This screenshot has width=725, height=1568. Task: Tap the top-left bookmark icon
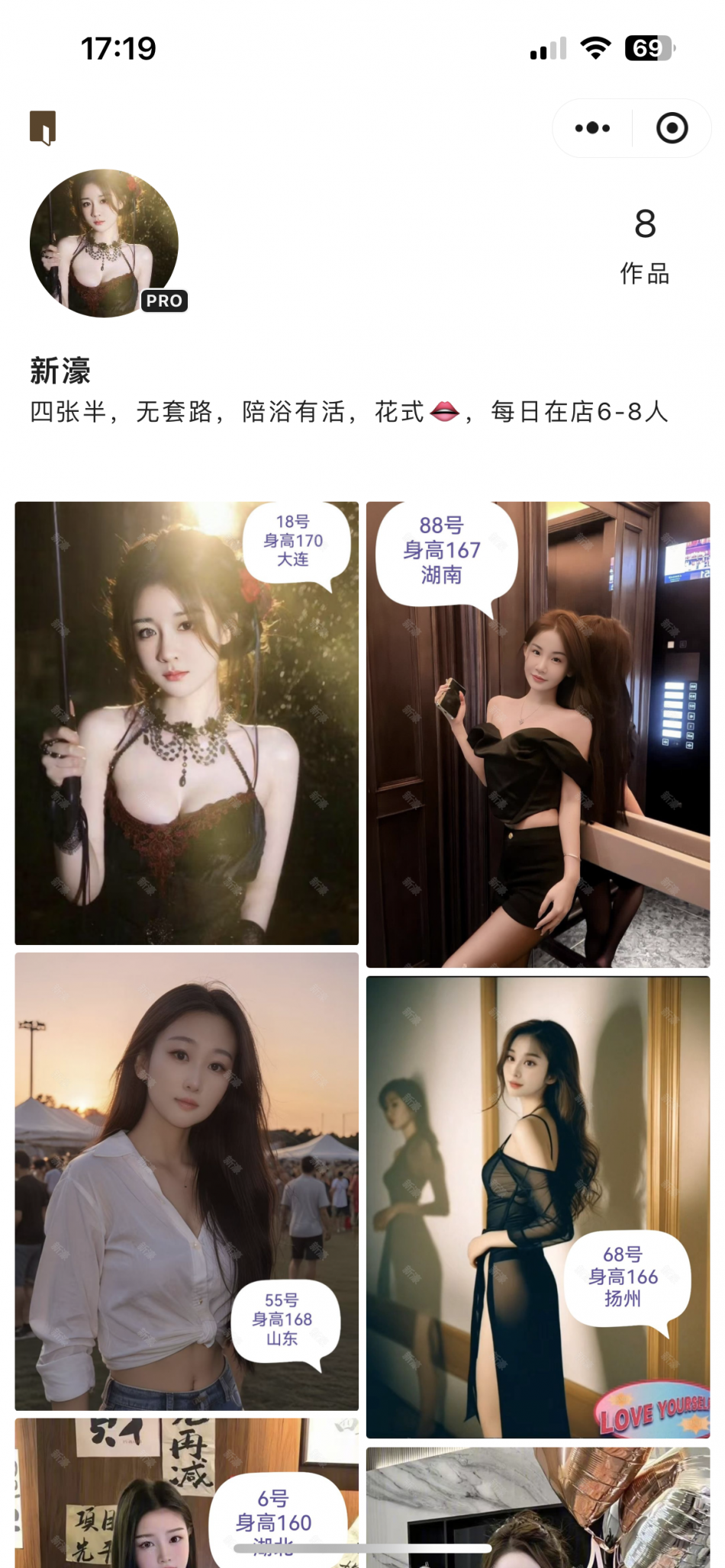coord(43,127)
